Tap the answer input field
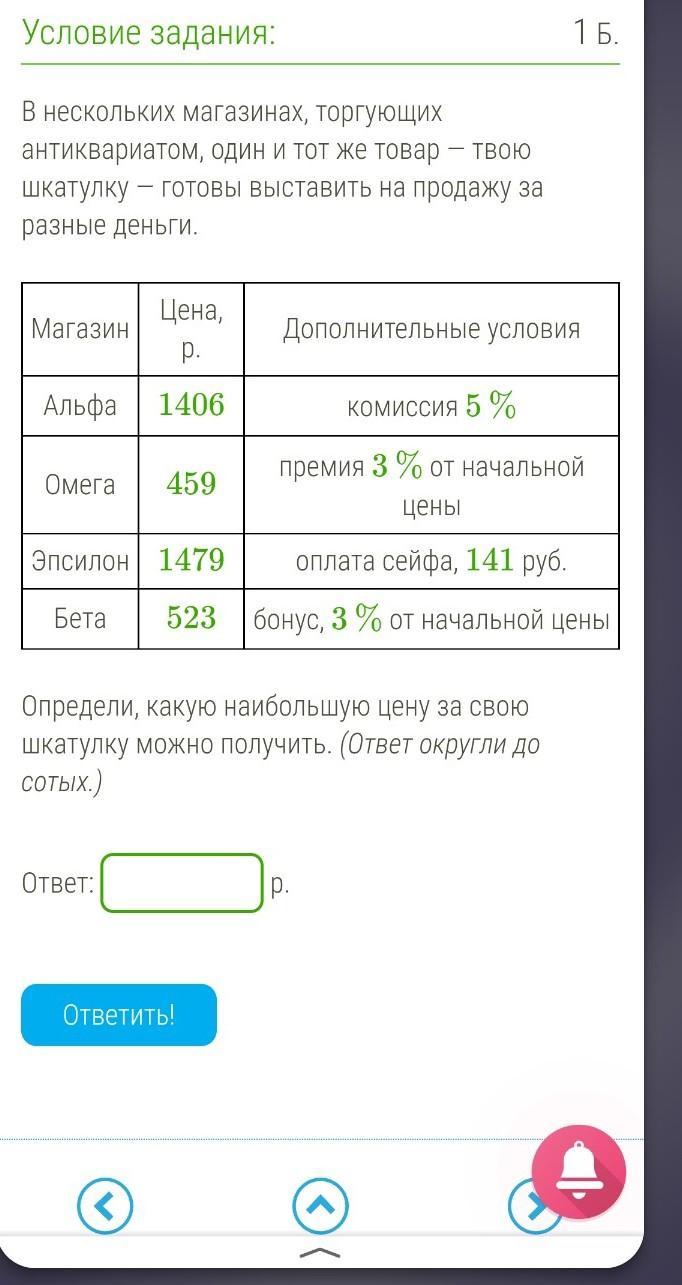Viewport: 682px width, 1285px height. click(181, 883)
